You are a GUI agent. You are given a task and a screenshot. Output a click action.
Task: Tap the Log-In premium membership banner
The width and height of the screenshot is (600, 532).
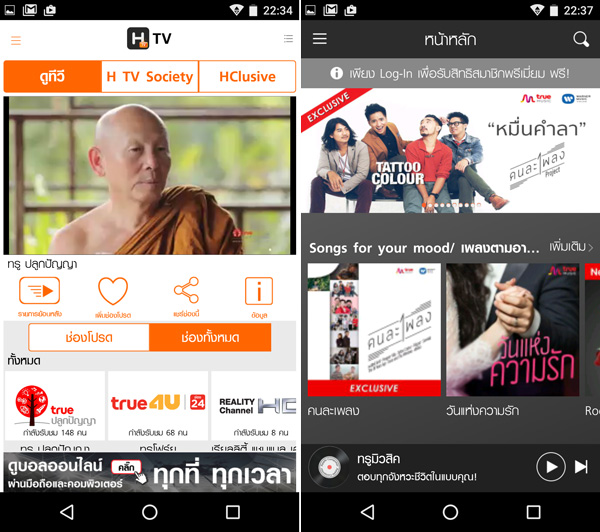(x=450, y=74)
